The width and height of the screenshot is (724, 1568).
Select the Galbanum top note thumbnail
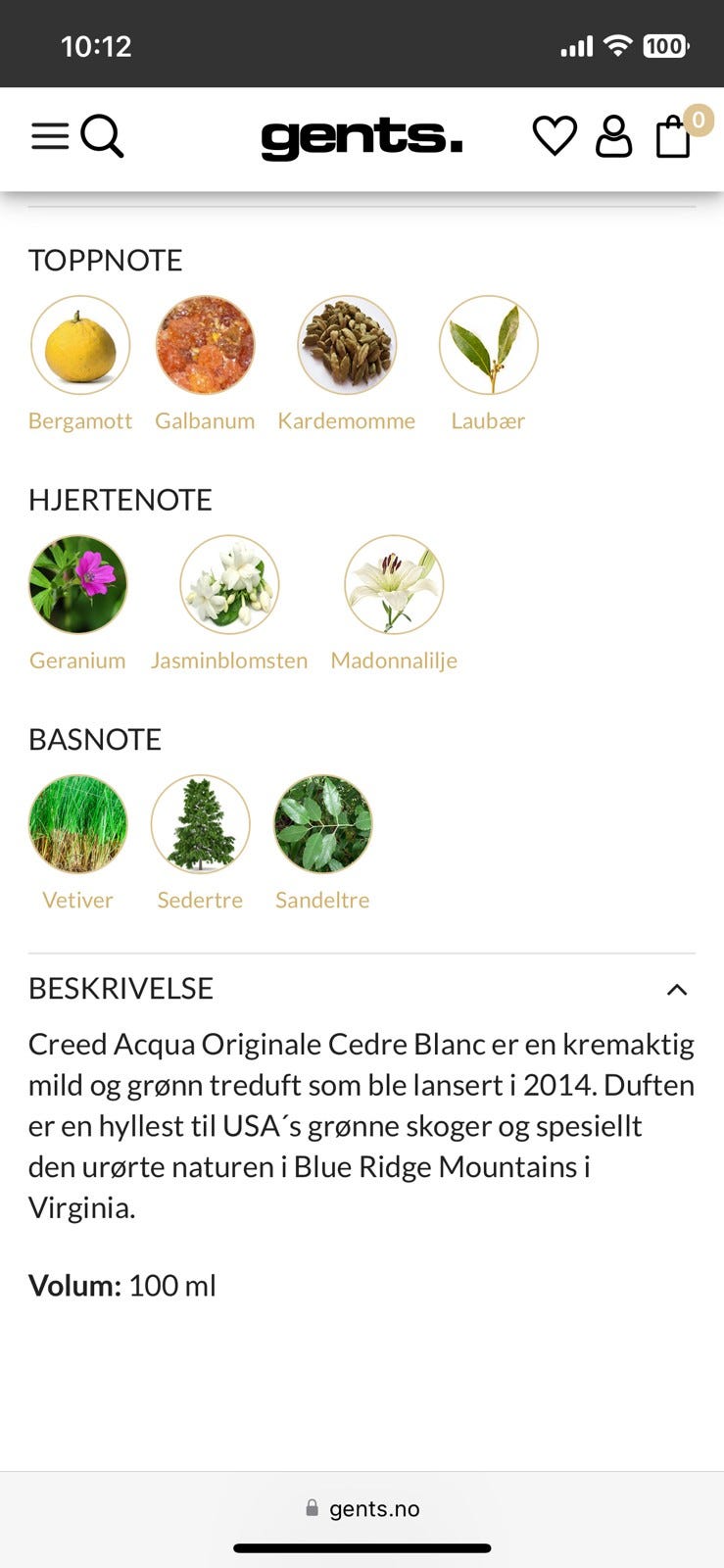tap(205, 345)
